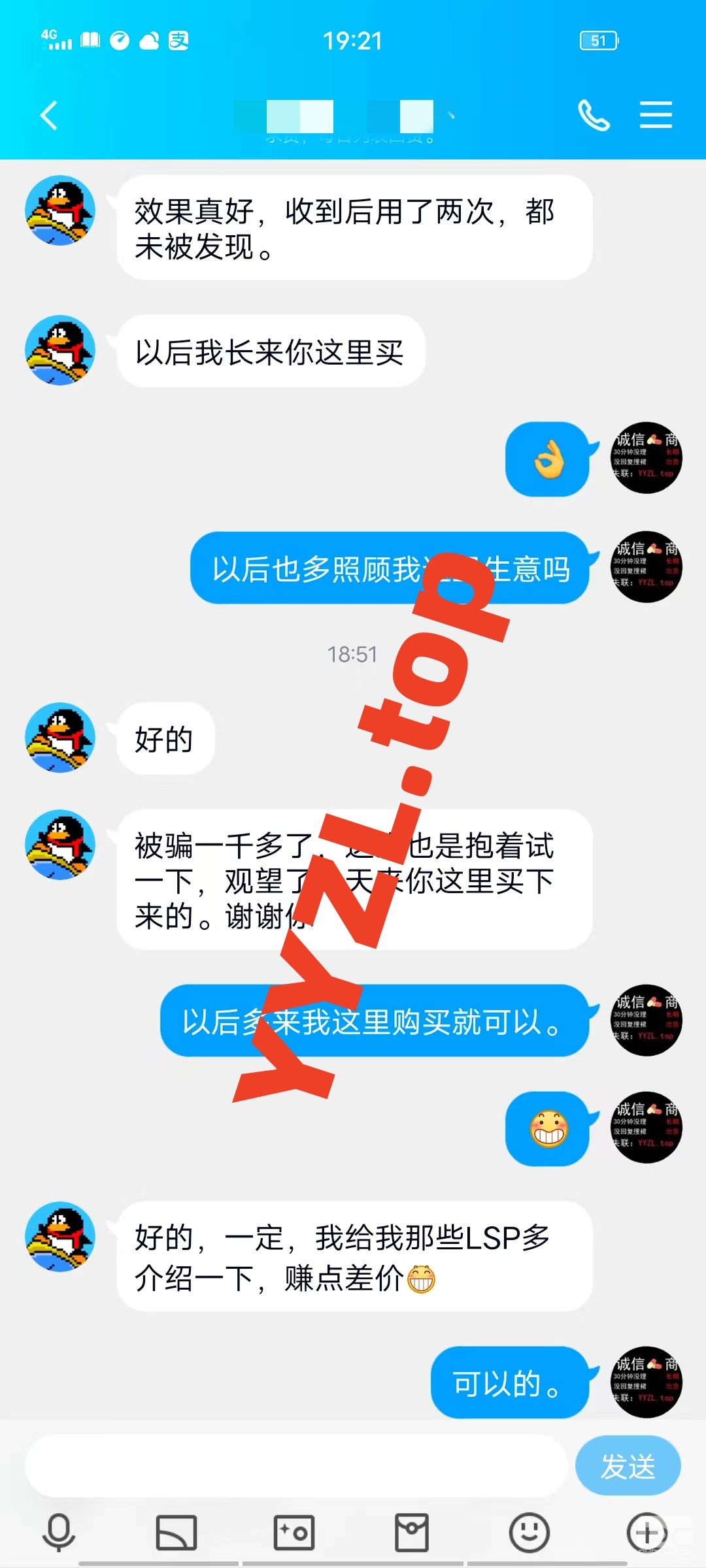This screenshot has height=1568, width=706.
Task: Open the camera to take a photo
Action: 294,1532
